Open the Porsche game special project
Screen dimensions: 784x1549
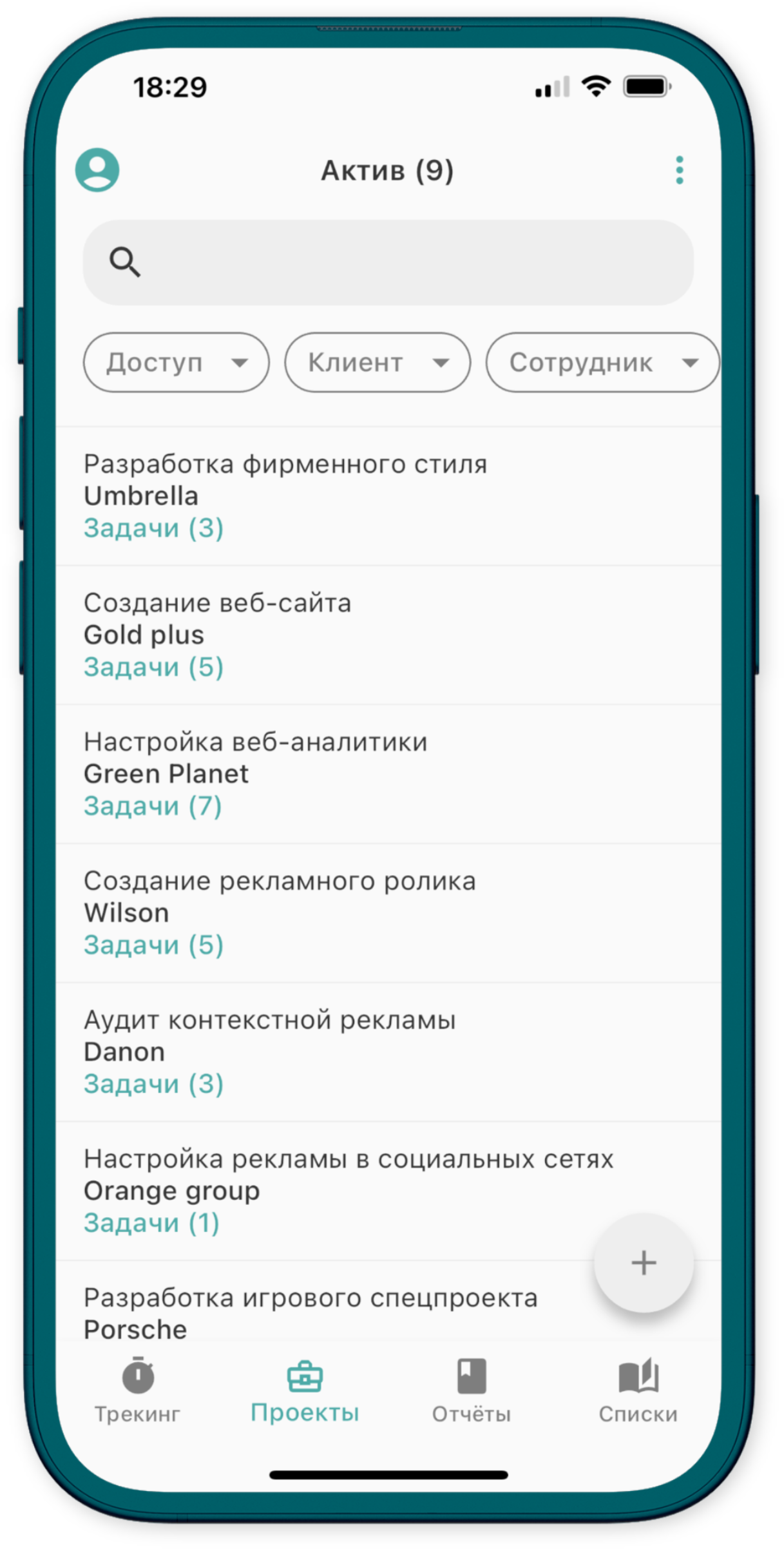(x=309, y=1313)
